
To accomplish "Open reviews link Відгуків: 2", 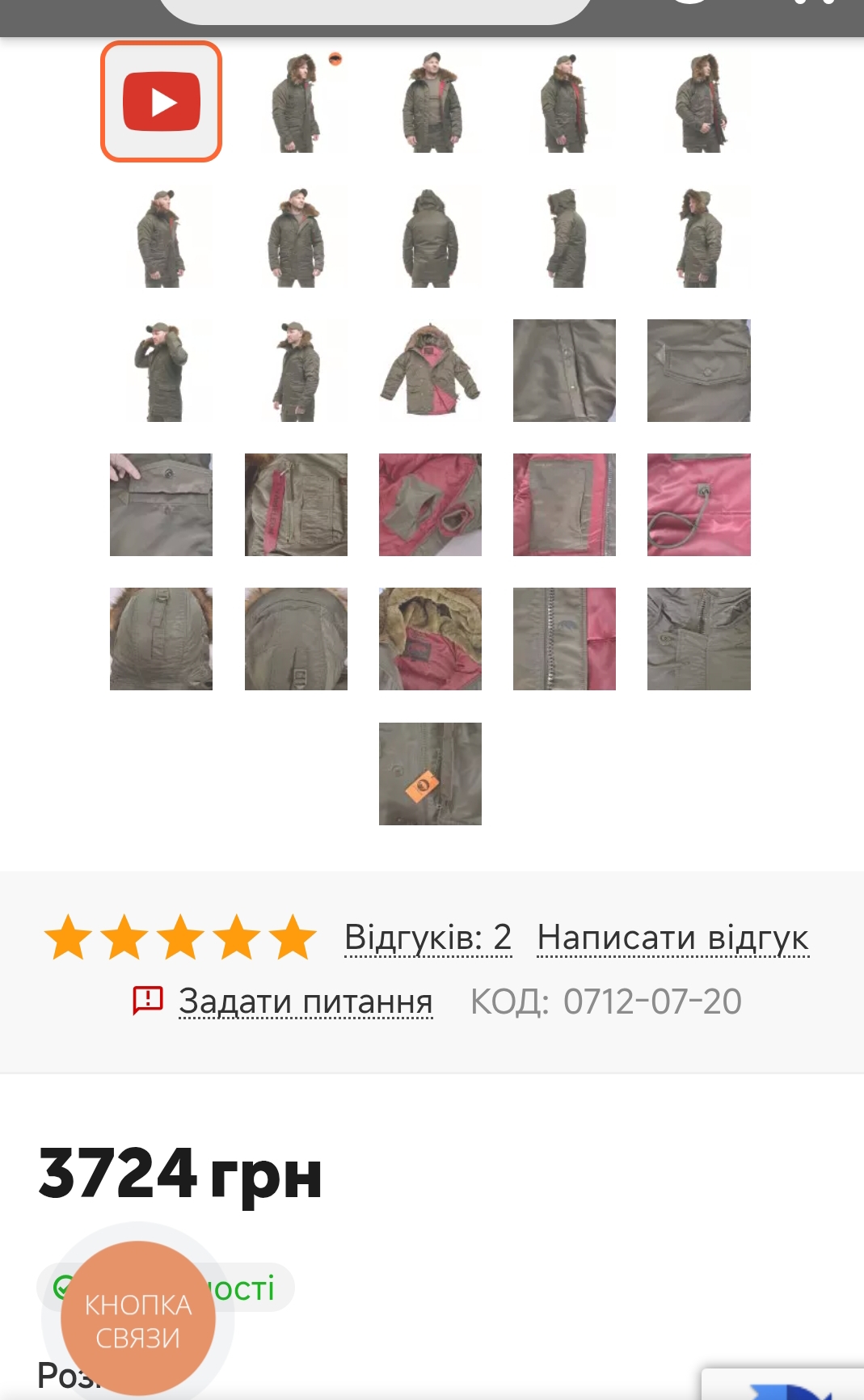I will coord(428,938).
